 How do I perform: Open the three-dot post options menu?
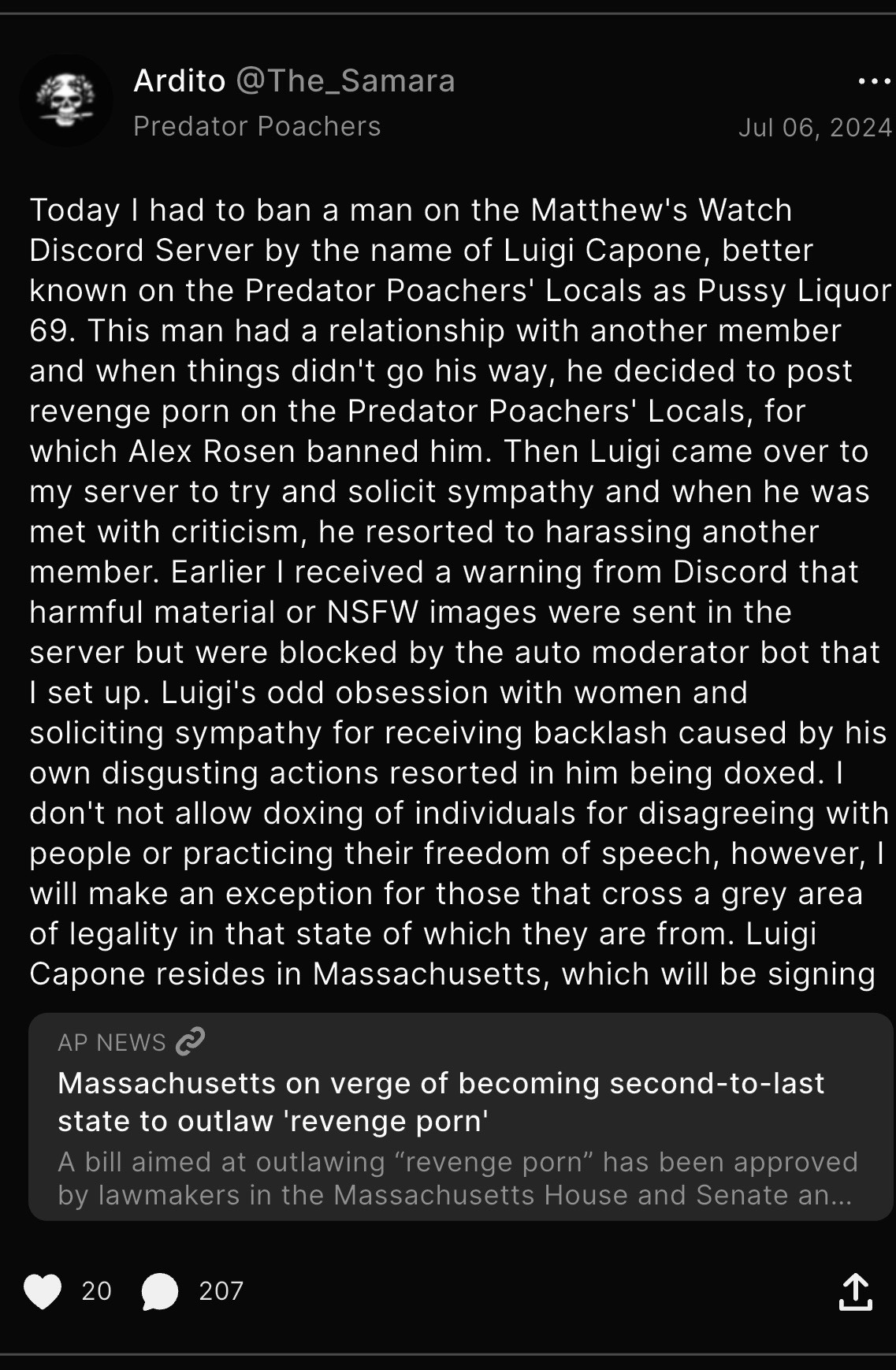(873, 81)
